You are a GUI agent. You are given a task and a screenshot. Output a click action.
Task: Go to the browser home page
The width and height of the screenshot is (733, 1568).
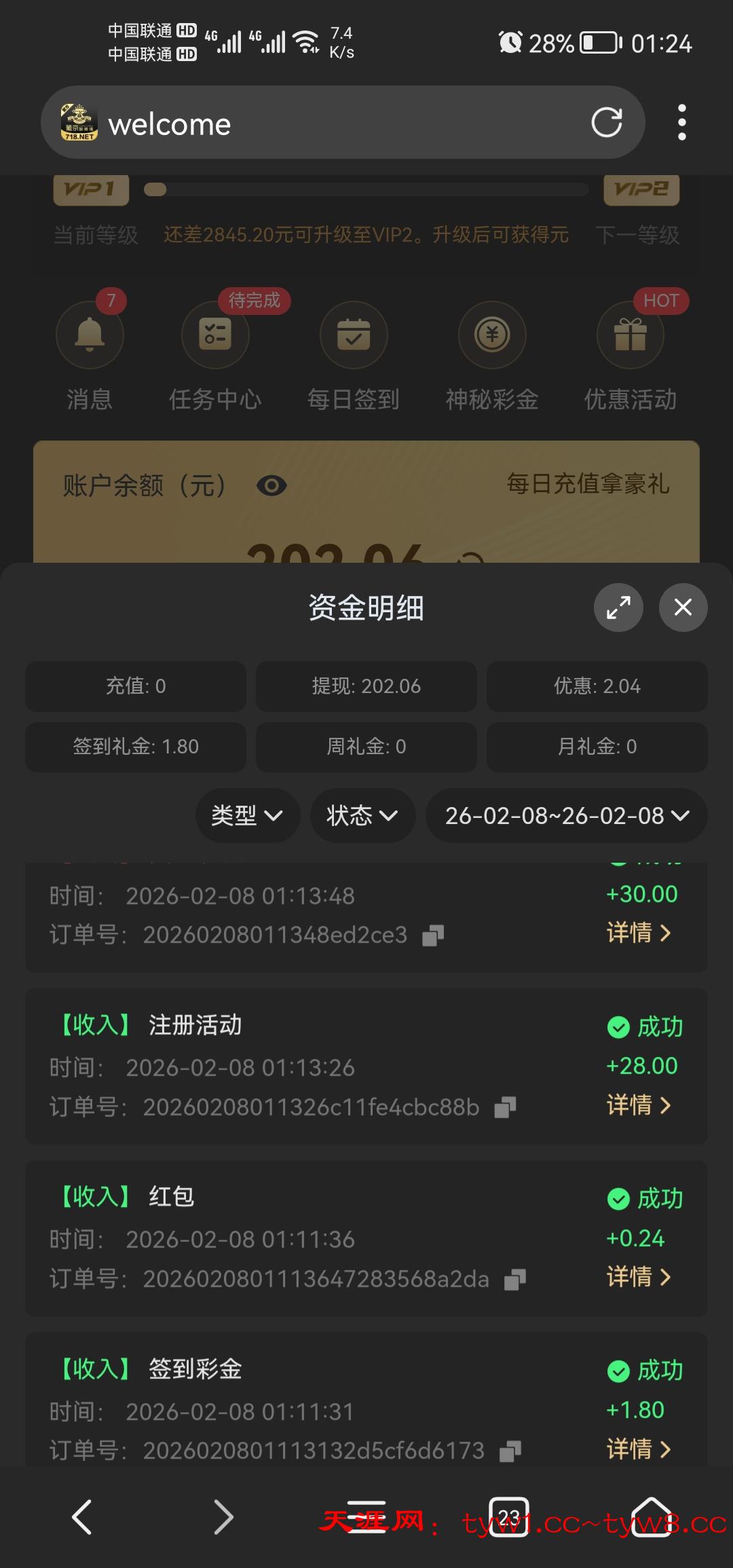tap(651, 1517)
